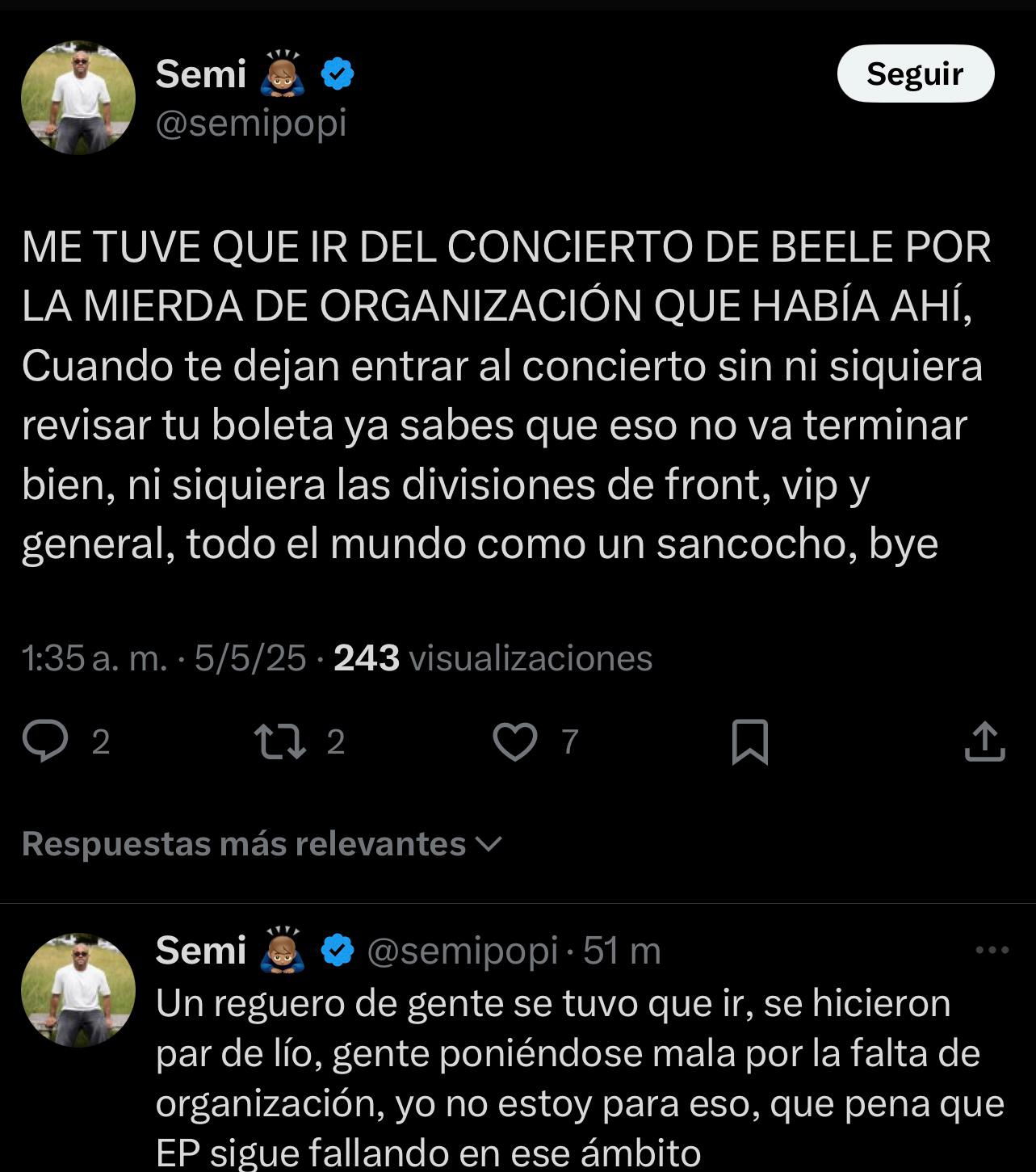
Task: Open @semipopi profile handle
Action: pos(252,123)
